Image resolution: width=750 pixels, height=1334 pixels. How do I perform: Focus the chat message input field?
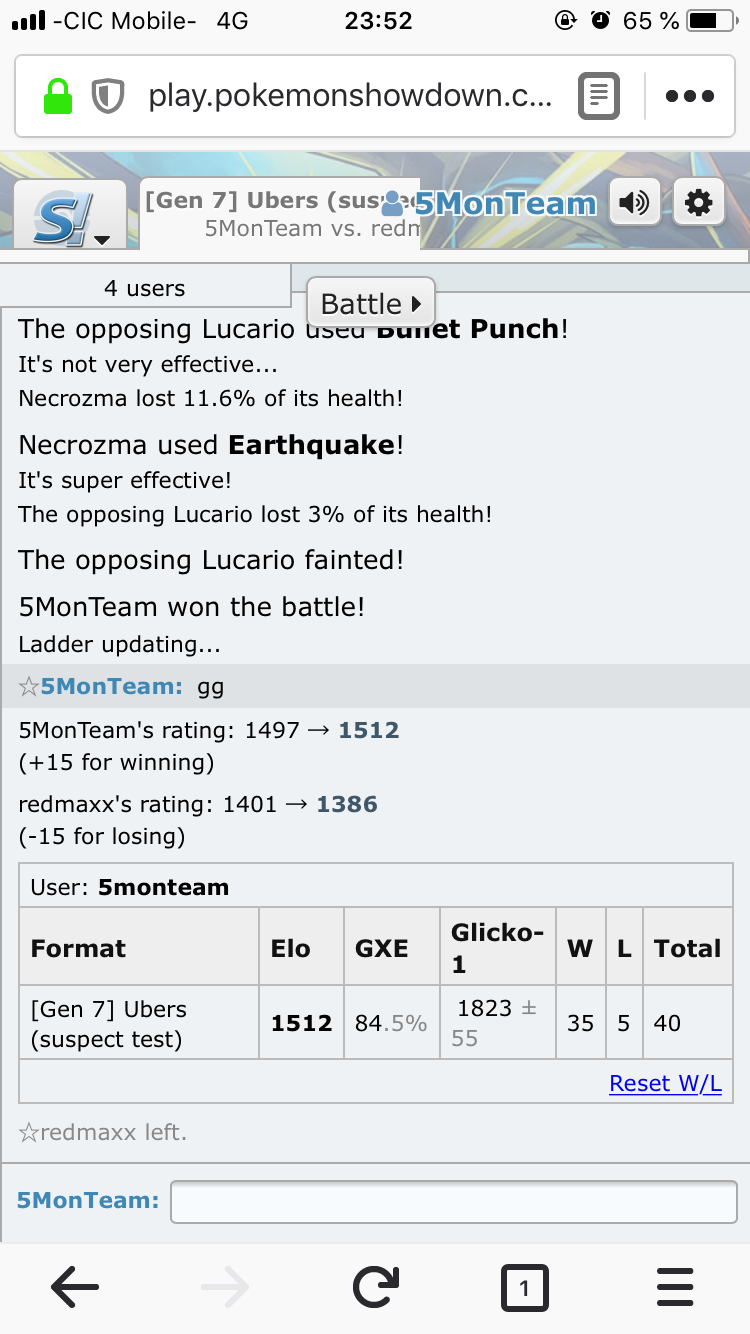coord(454,1201)
